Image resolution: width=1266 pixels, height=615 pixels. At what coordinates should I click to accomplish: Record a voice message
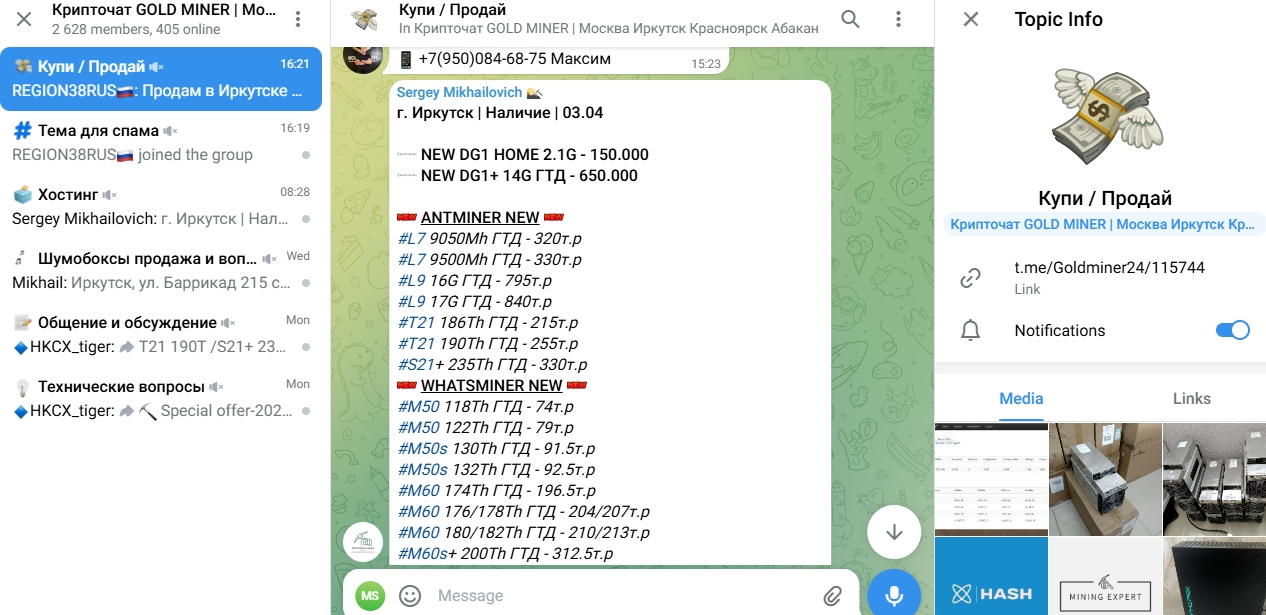[894, 596]
